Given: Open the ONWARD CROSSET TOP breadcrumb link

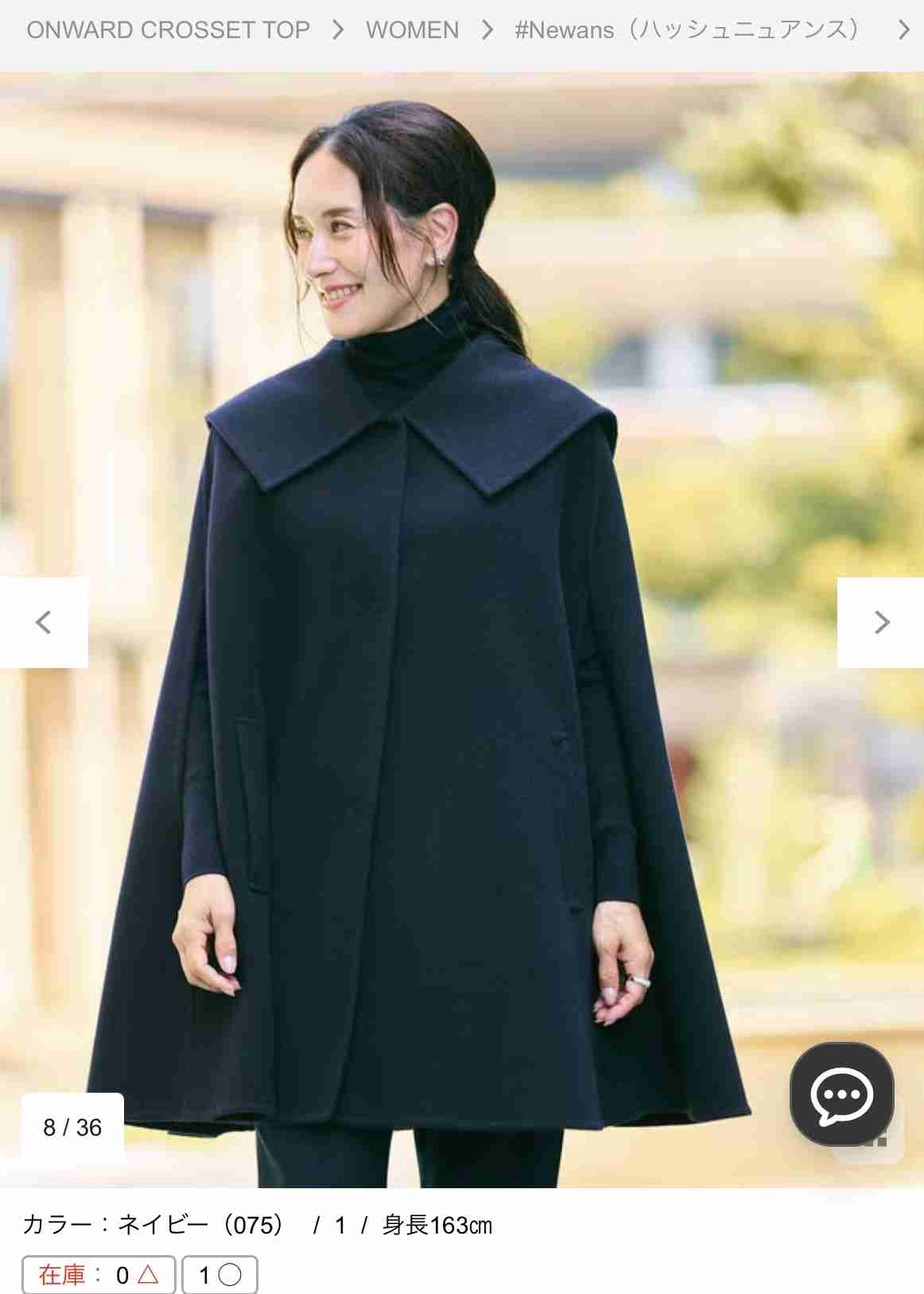Looking at the screenshot, I should tap(168, 30).
